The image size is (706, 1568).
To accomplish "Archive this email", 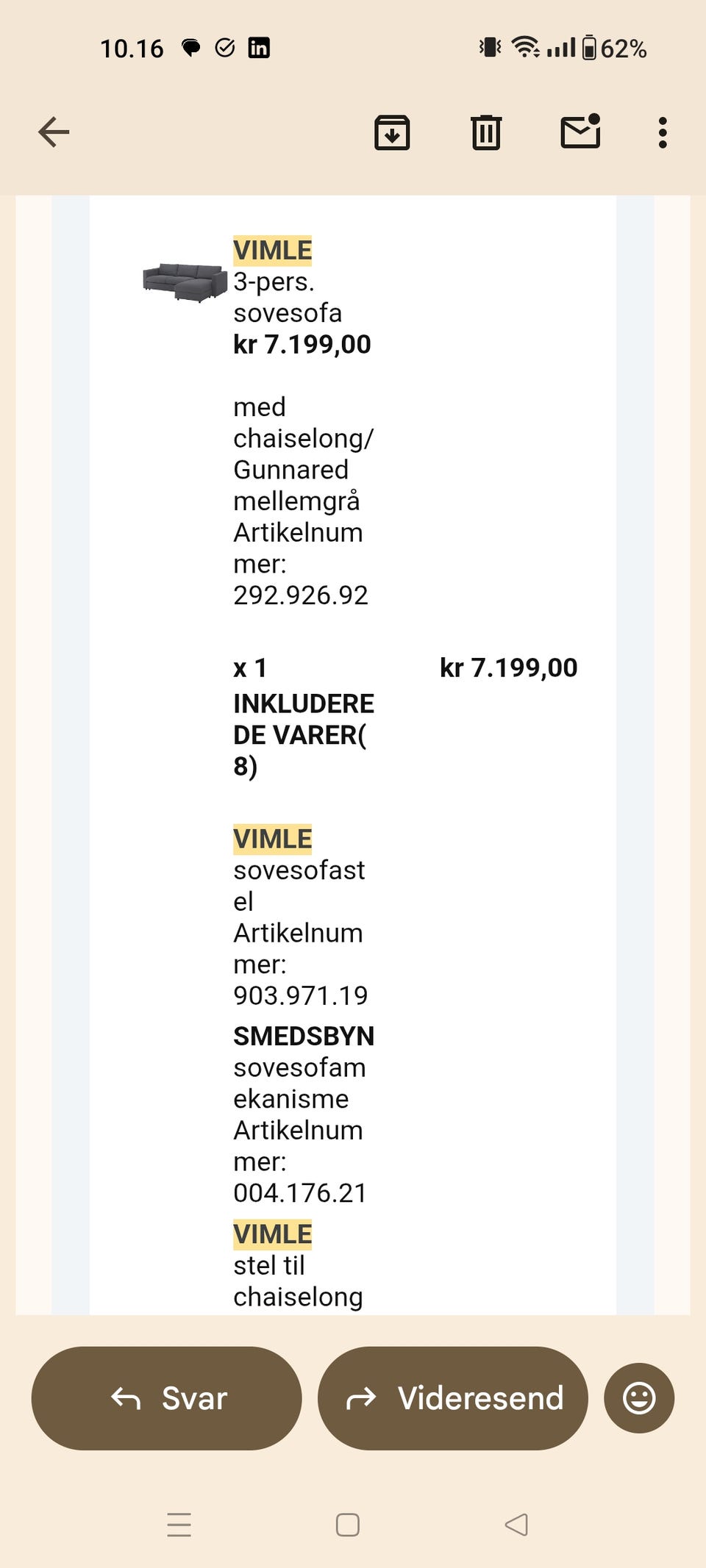I will (392, 132).
